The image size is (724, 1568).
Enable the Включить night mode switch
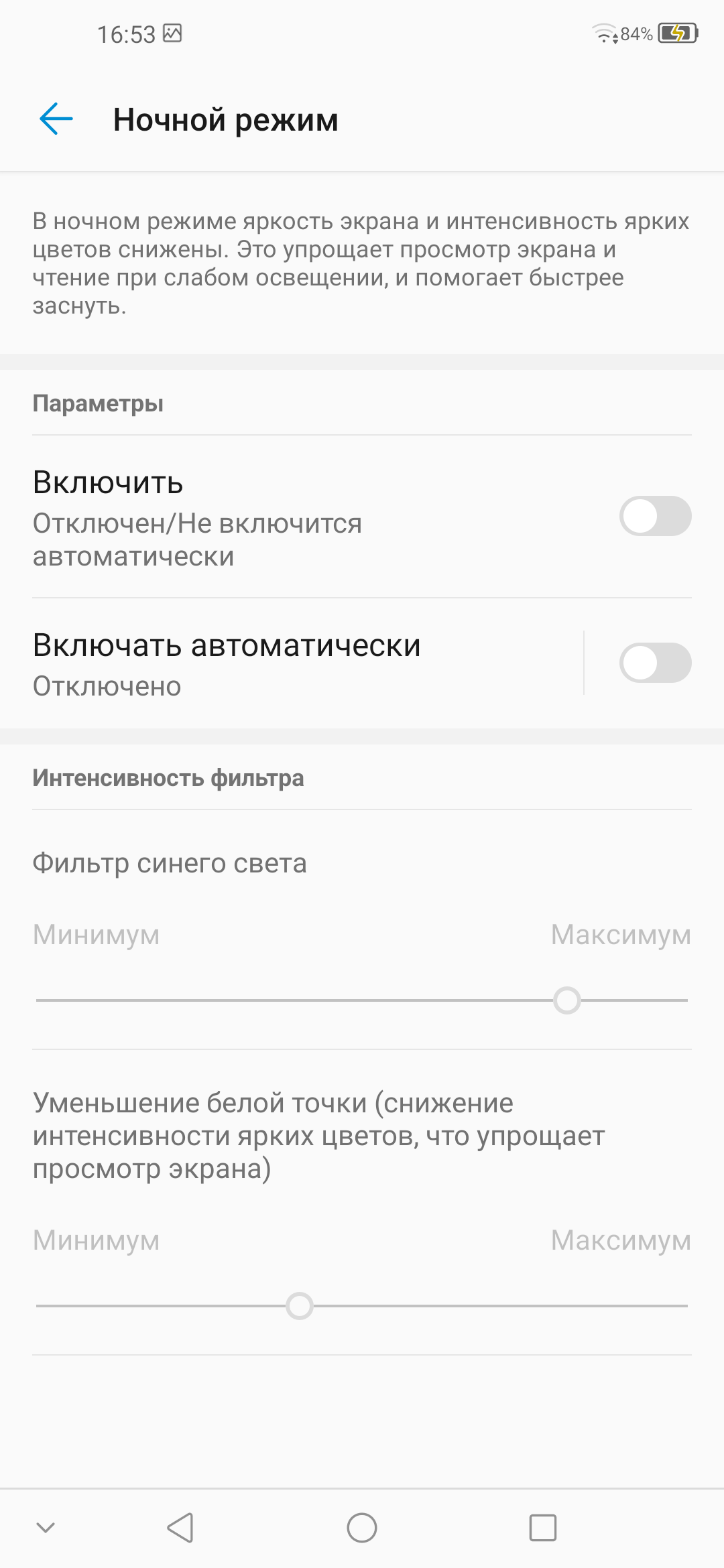(655, 516)
